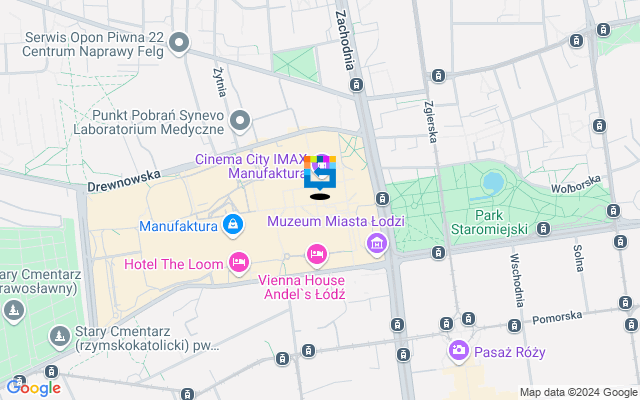
Task: Select the Hotel The Loom pin
Action: point(239,263)
